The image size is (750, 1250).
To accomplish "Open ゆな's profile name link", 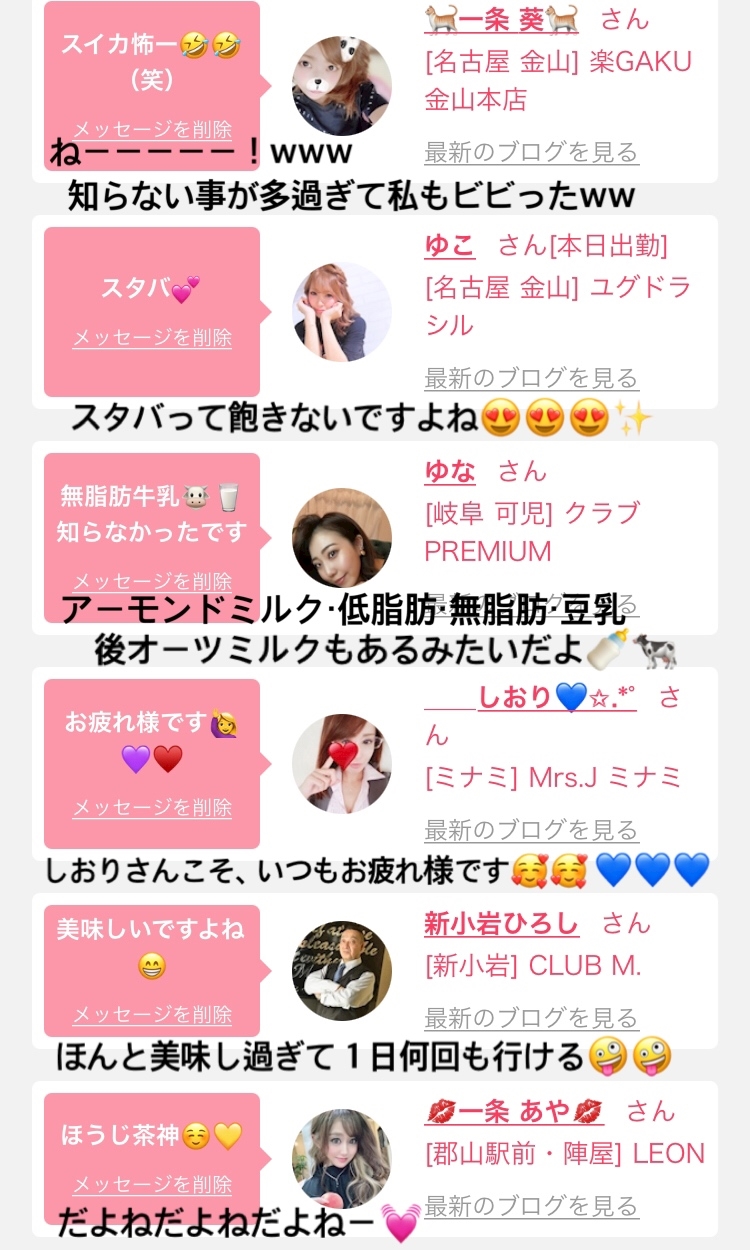I will click(450, 471).
